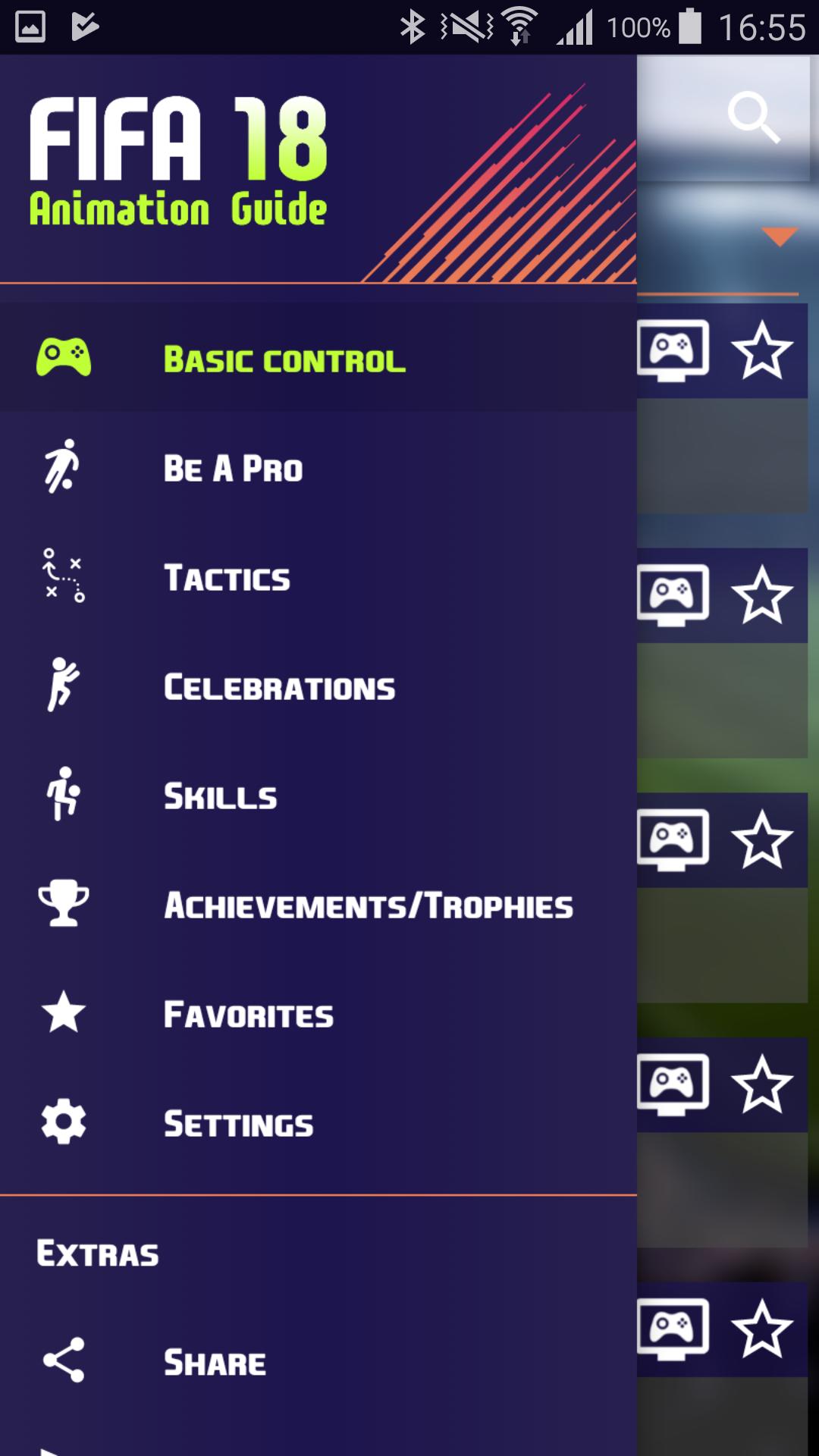The height and width of the screenshot is (1456, 819).
Task: Tap the search magnifier icon
Action: click(753, 118)
